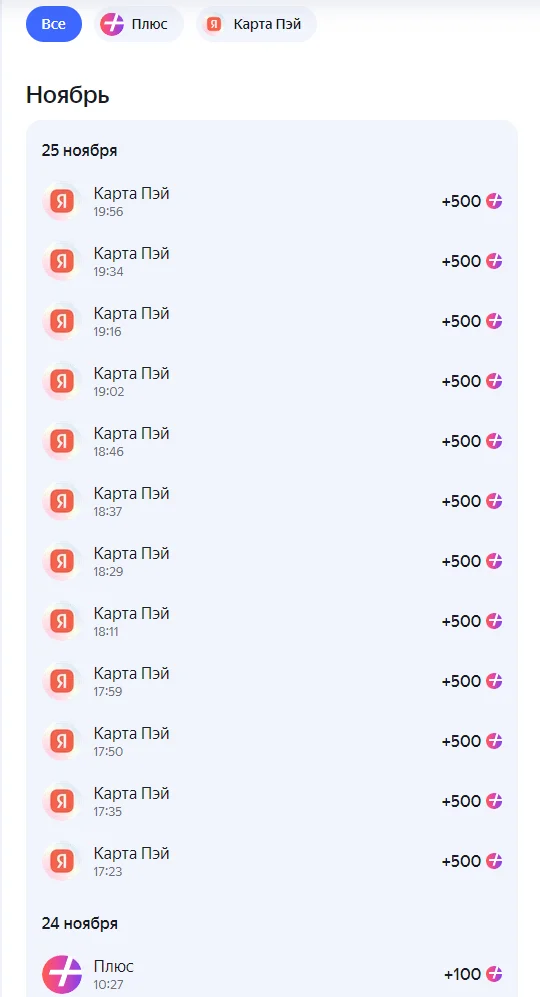540x997 pixels.
Task: Open the Карта Пэй entry at 17:59
Action: click(x=272, y=681)
